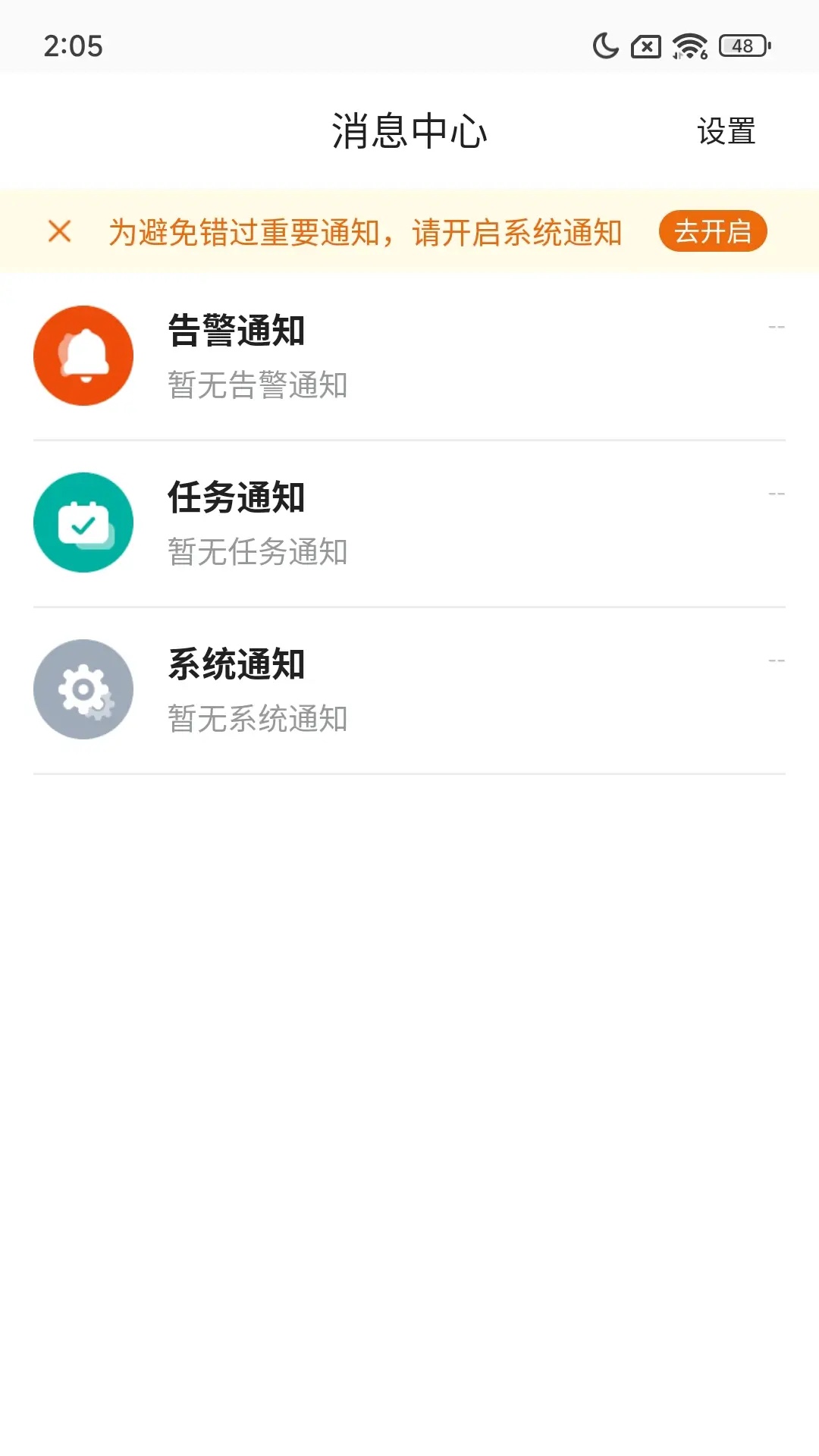
Task: Dismiss the system notification banner
Action: 59,231
